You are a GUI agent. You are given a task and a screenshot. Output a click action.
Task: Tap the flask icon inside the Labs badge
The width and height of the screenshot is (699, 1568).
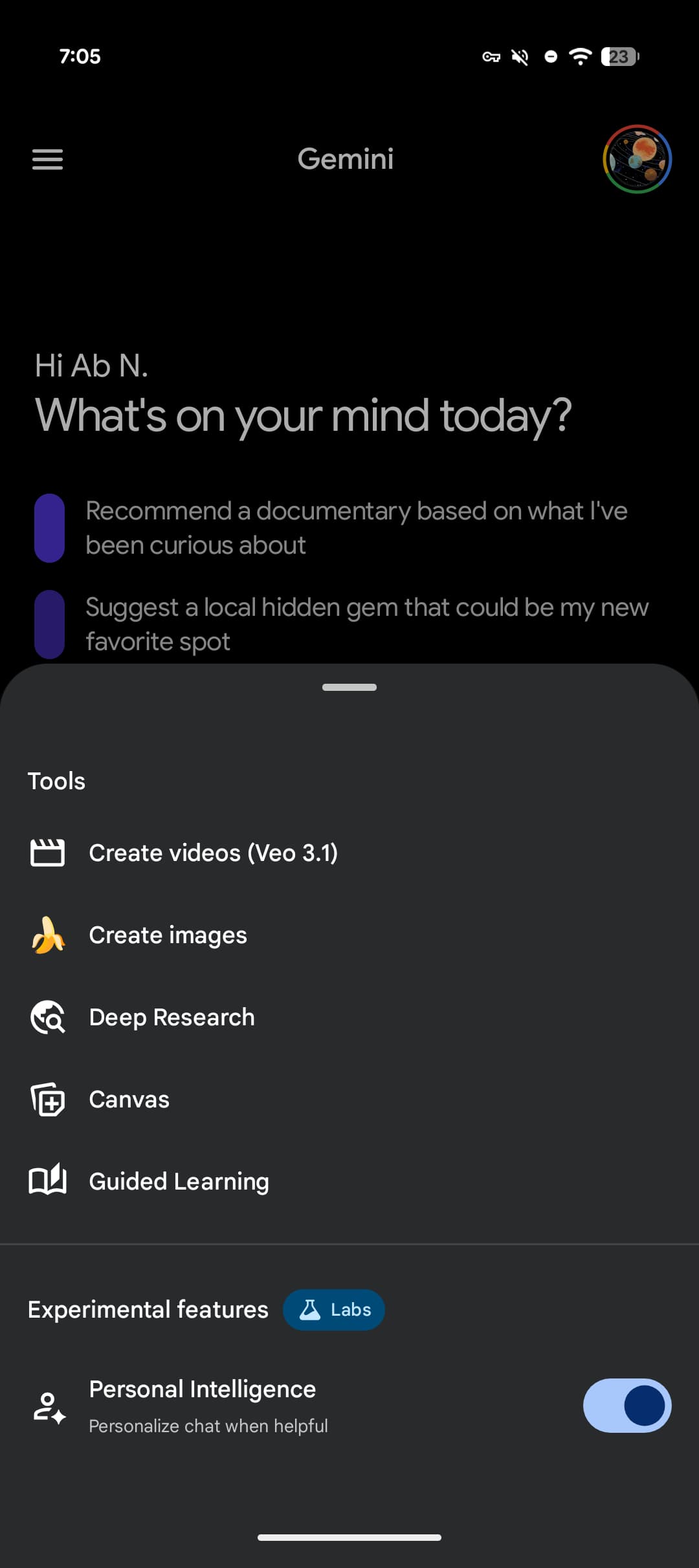point(310,1309)
